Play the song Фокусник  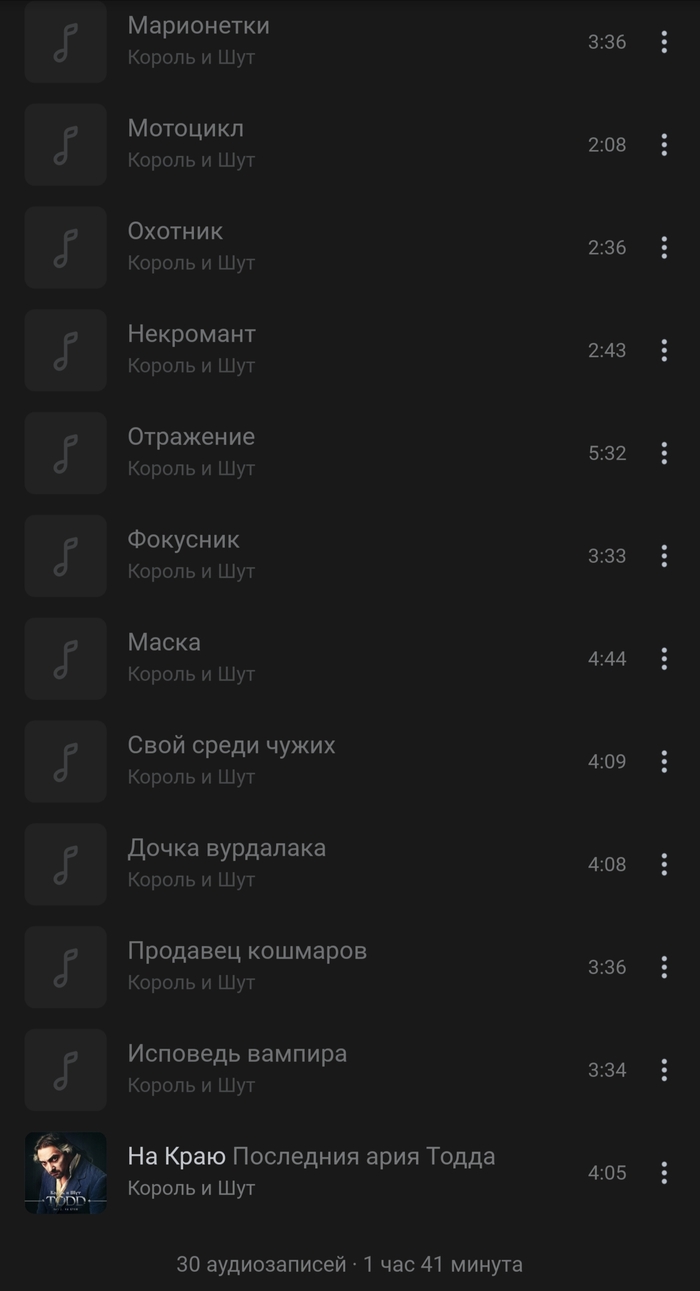(184, 555)
